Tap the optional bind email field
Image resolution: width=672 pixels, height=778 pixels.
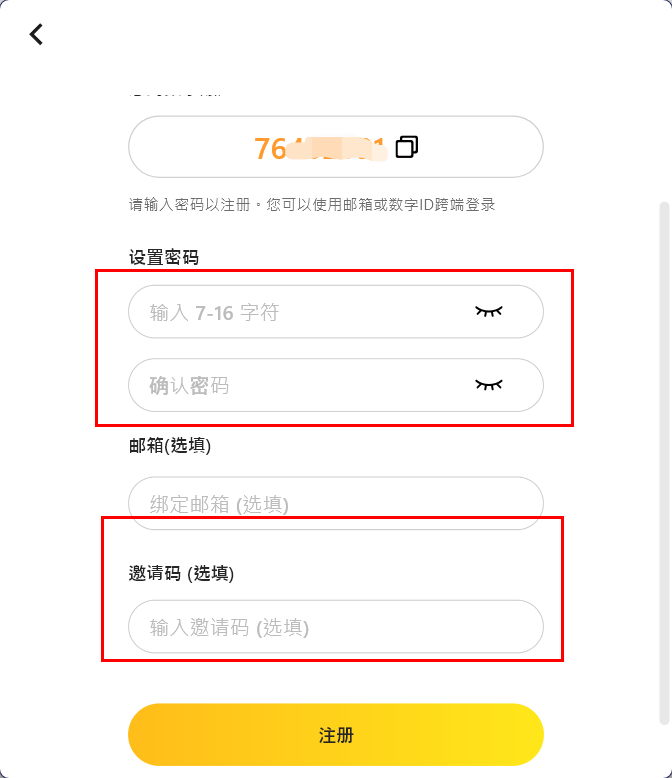click(335, 503)
